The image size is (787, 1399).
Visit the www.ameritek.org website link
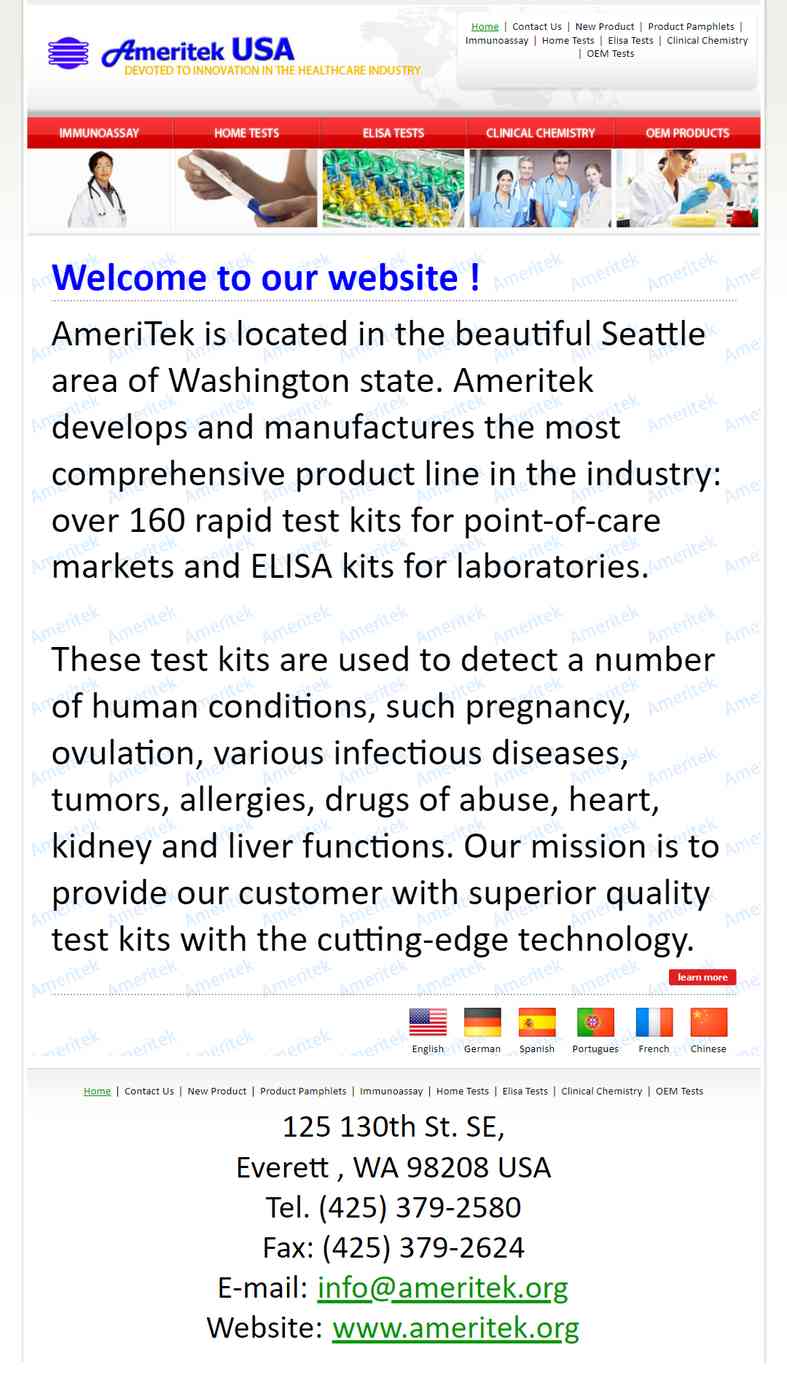tap(455, 1327)
